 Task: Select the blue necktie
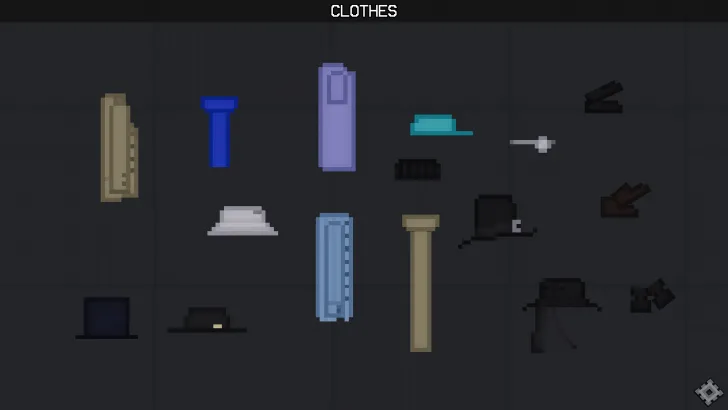click(x=219, y=132)
